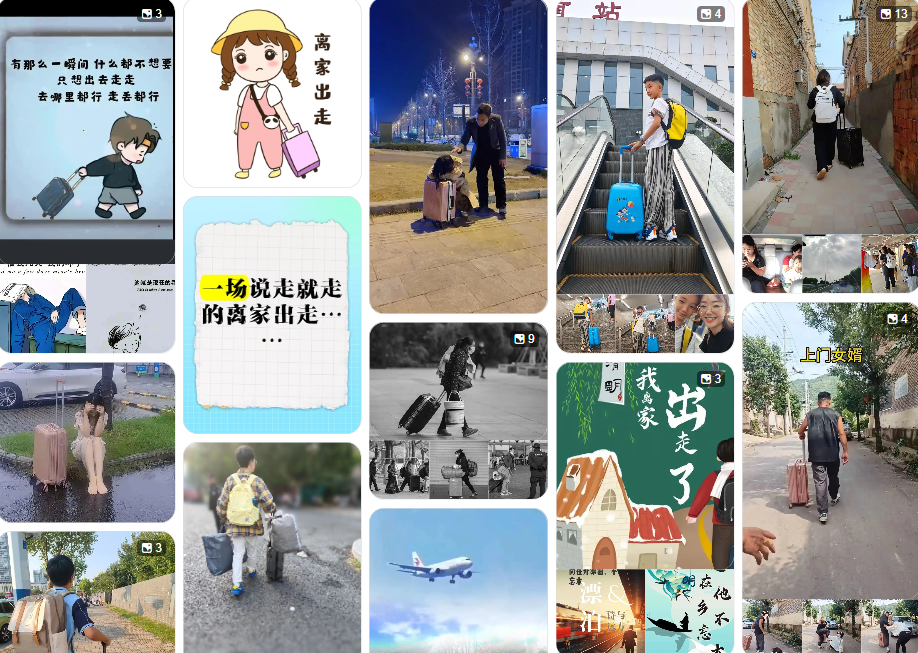
Task: View the night photo of man and child
Action: (458, 155)
